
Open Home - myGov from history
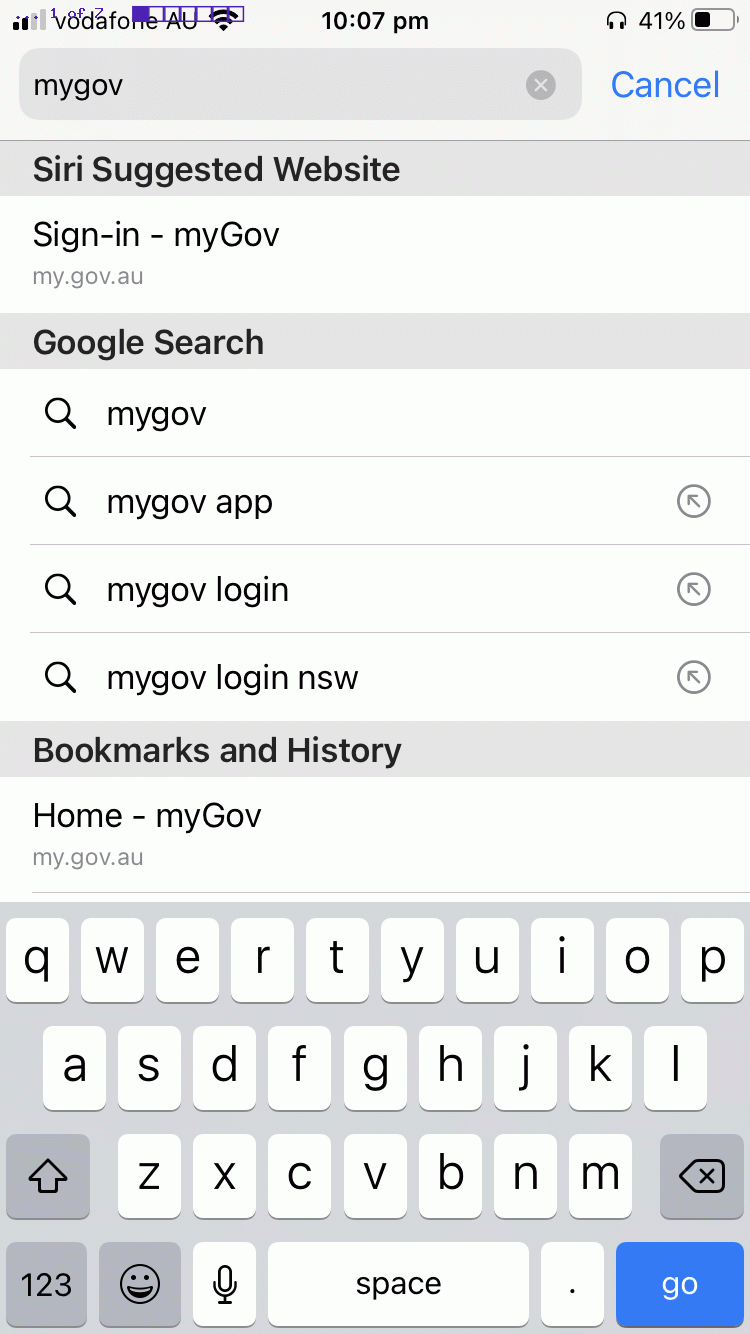coord(375,834)
